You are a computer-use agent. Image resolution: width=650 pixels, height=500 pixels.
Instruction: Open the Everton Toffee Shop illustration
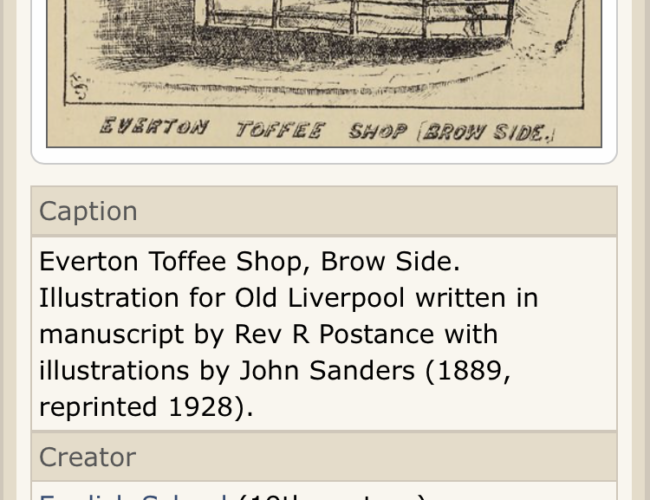[x=324, y=70]
